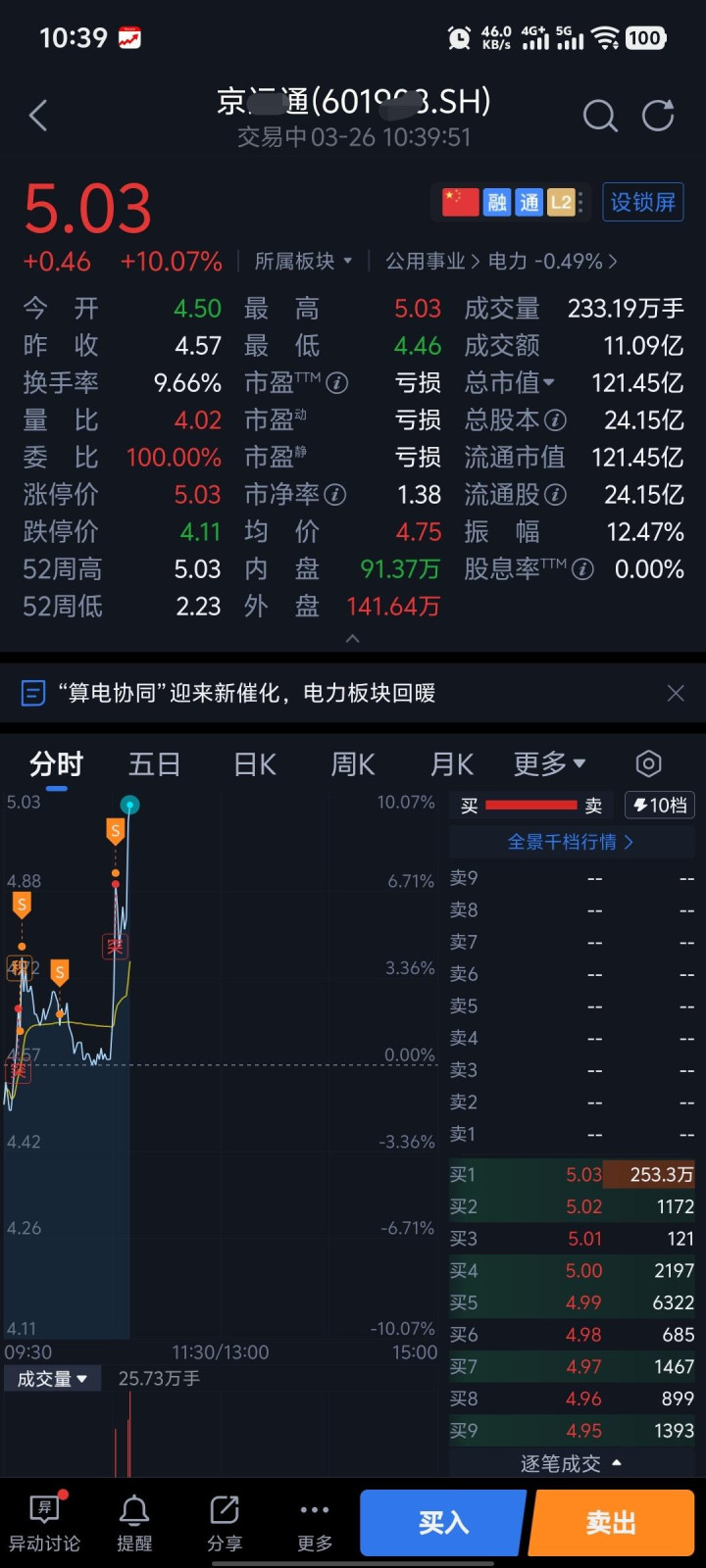Refresh the stock quote data
Viewport: 706px width, 1568px height.
coord(658,116)
